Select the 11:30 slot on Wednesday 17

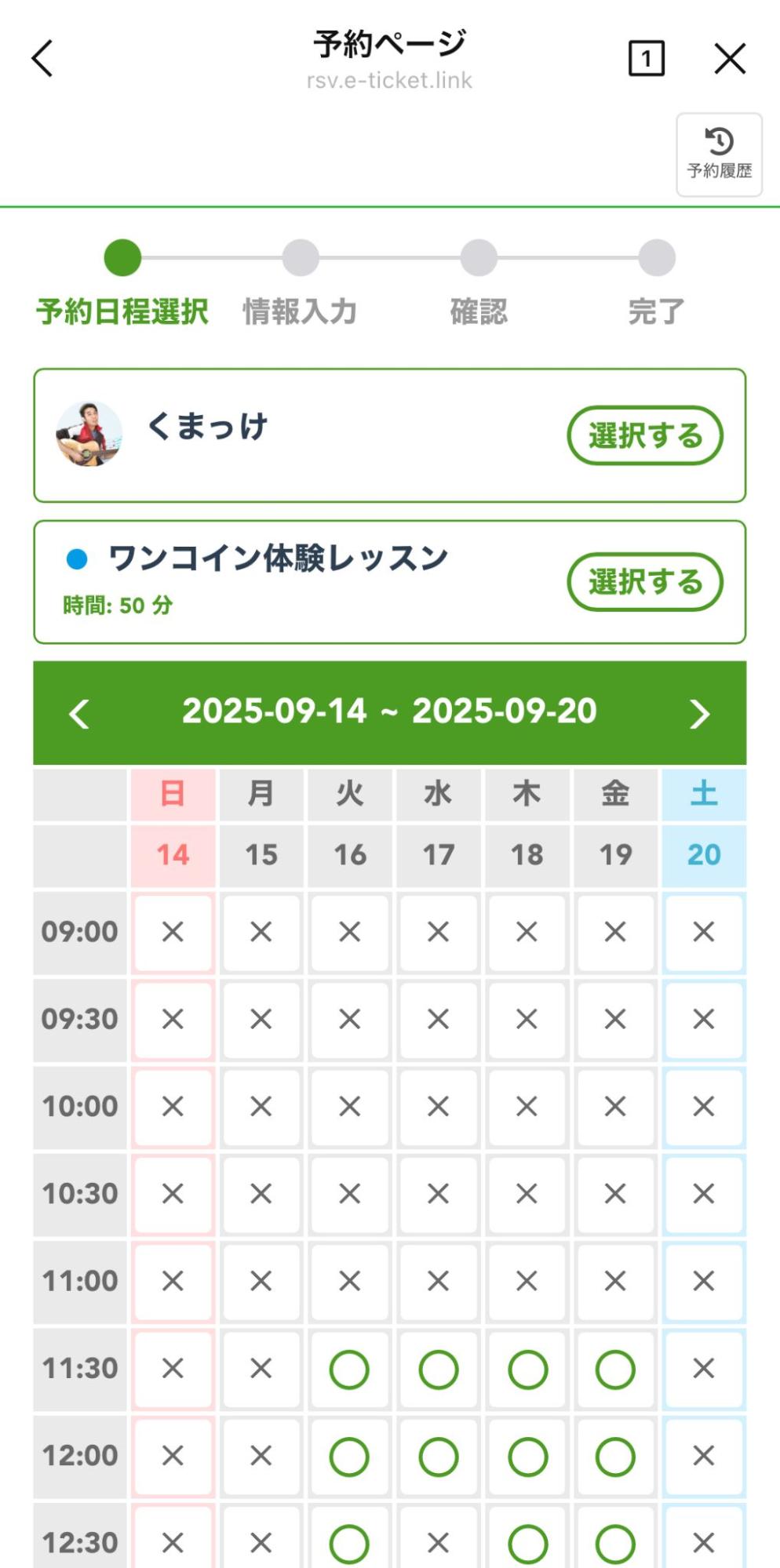tap(438, 1370)
